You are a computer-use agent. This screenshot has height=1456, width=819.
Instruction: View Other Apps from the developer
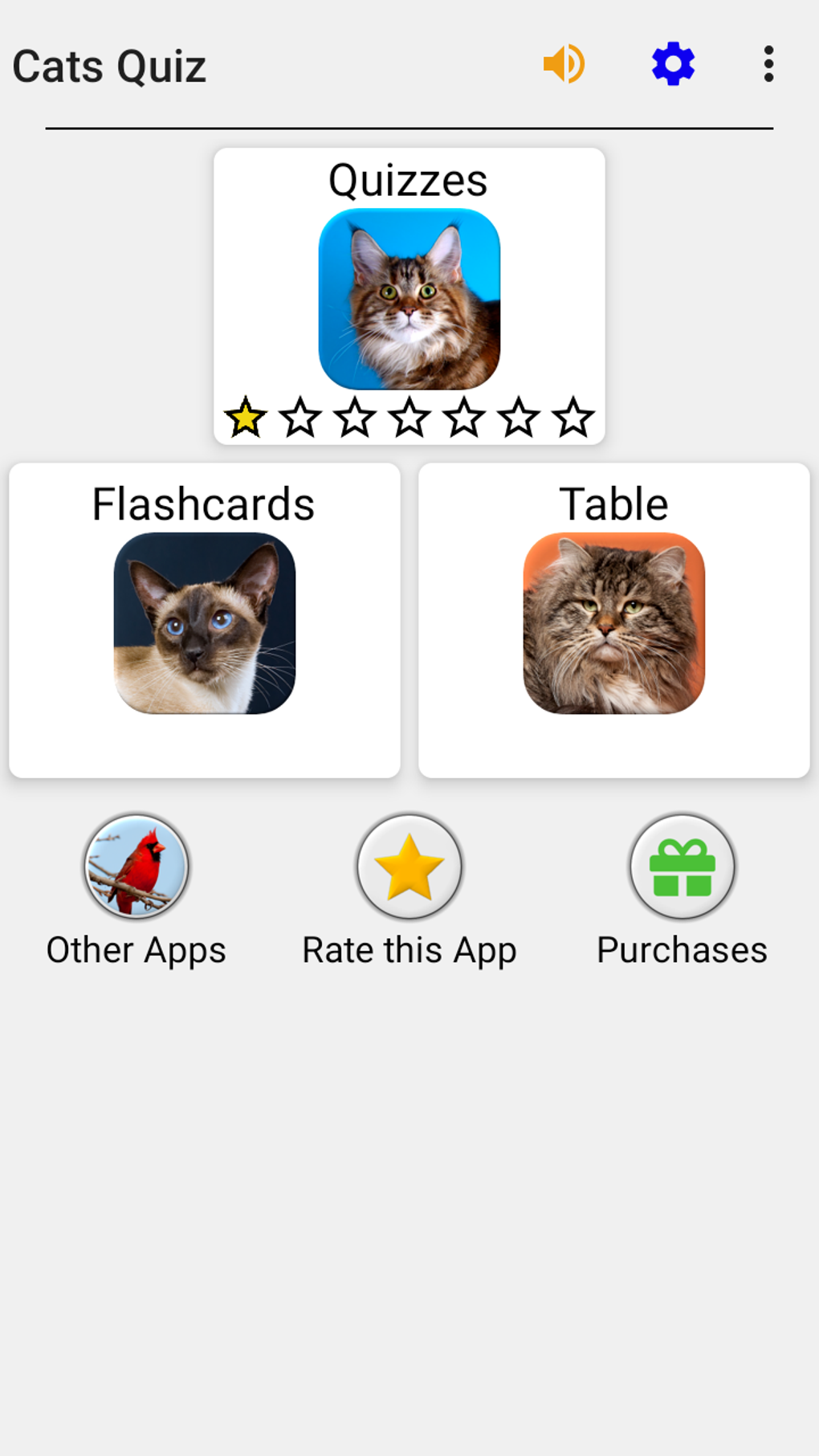tap(136, 867)
